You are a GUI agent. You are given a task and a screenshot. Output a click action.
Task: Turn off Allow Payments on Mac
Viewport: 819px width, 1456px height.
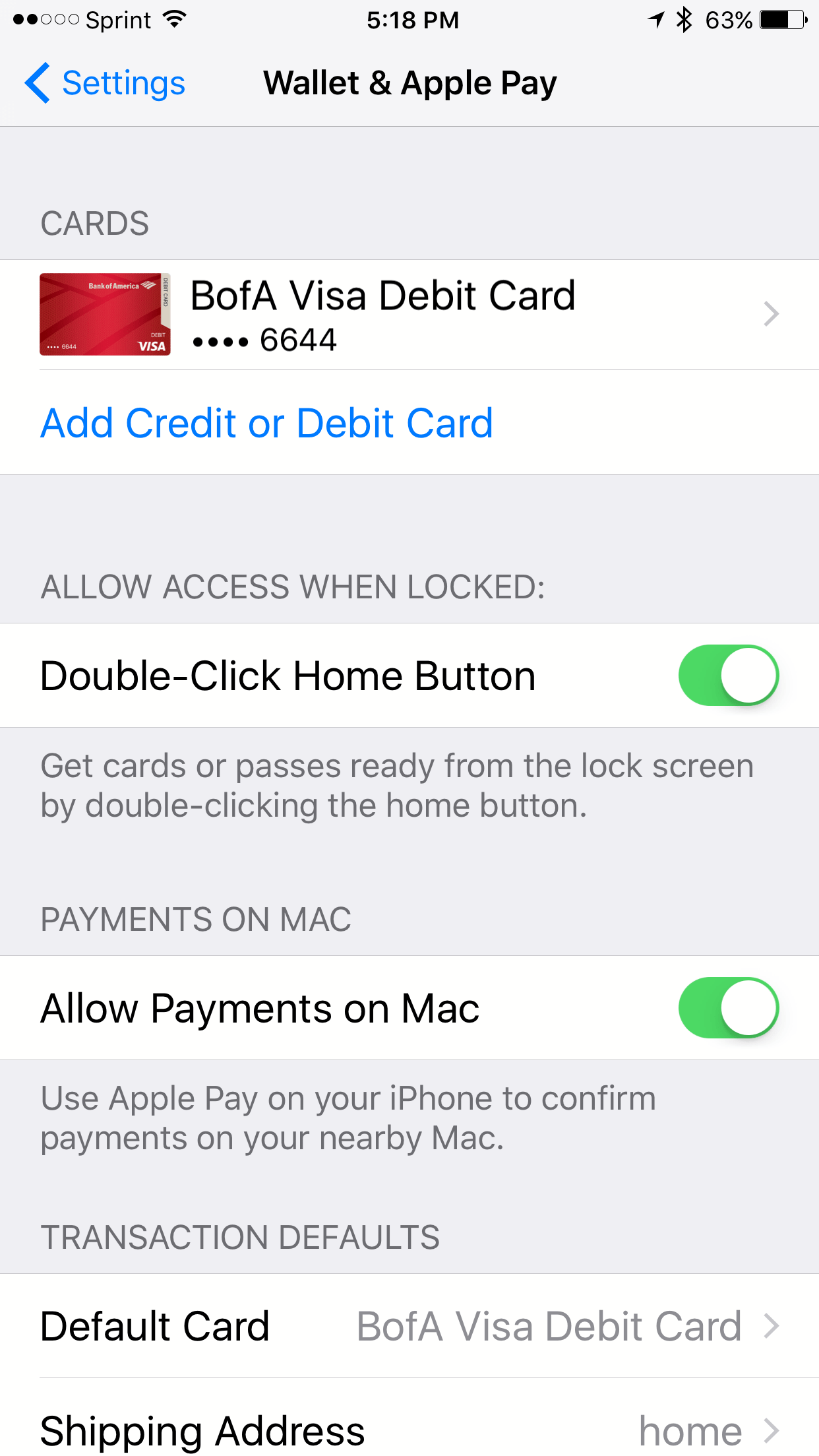click(728, 1008)
